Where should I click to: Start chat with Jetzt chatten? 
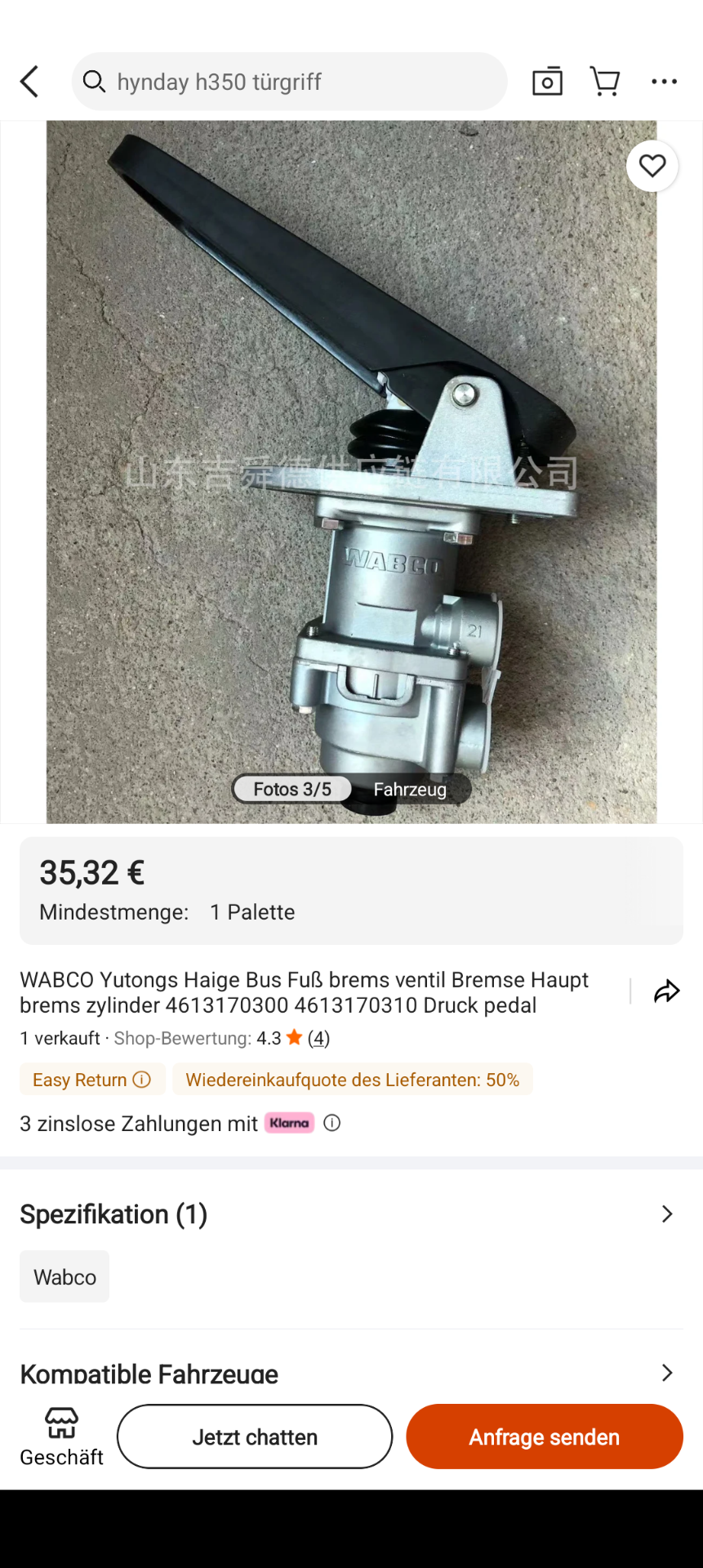[x=255, y=1437]
